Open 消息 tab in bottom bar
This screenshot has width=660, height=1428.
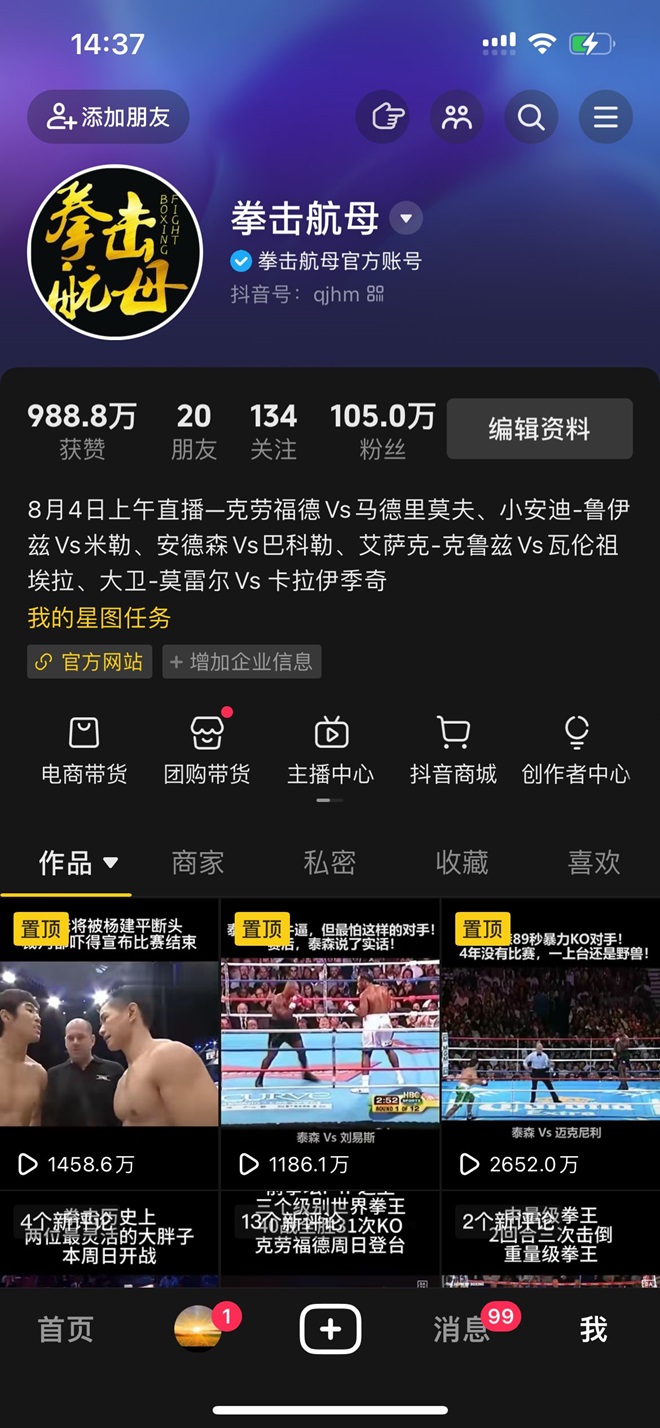coord(462,1329)
